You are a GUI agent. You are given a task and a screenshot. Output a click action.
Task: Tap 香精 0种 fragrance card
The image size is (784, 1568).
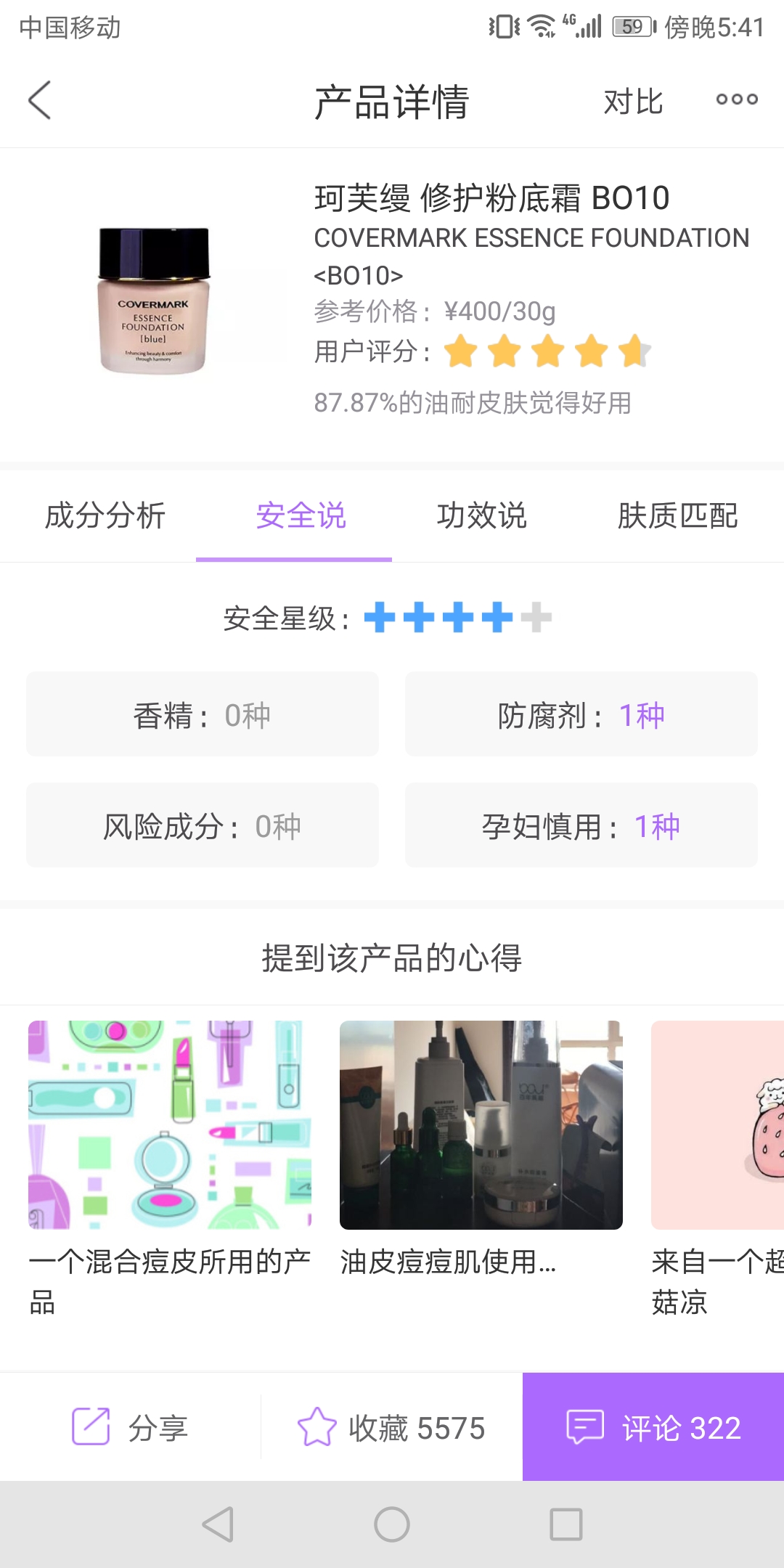pos(202,714)
